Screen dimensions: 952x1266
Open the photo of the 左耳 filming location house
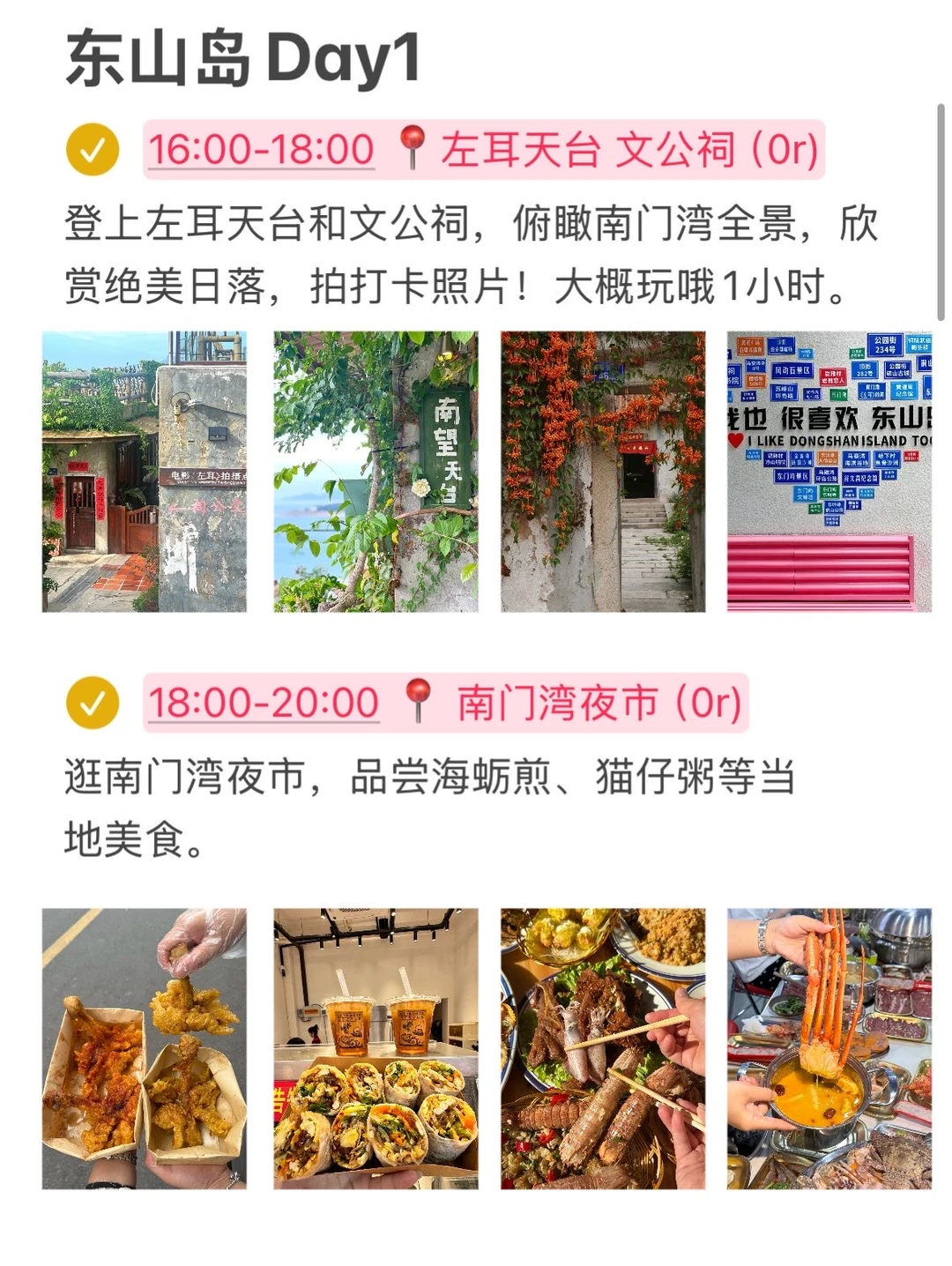pos(145,472)
